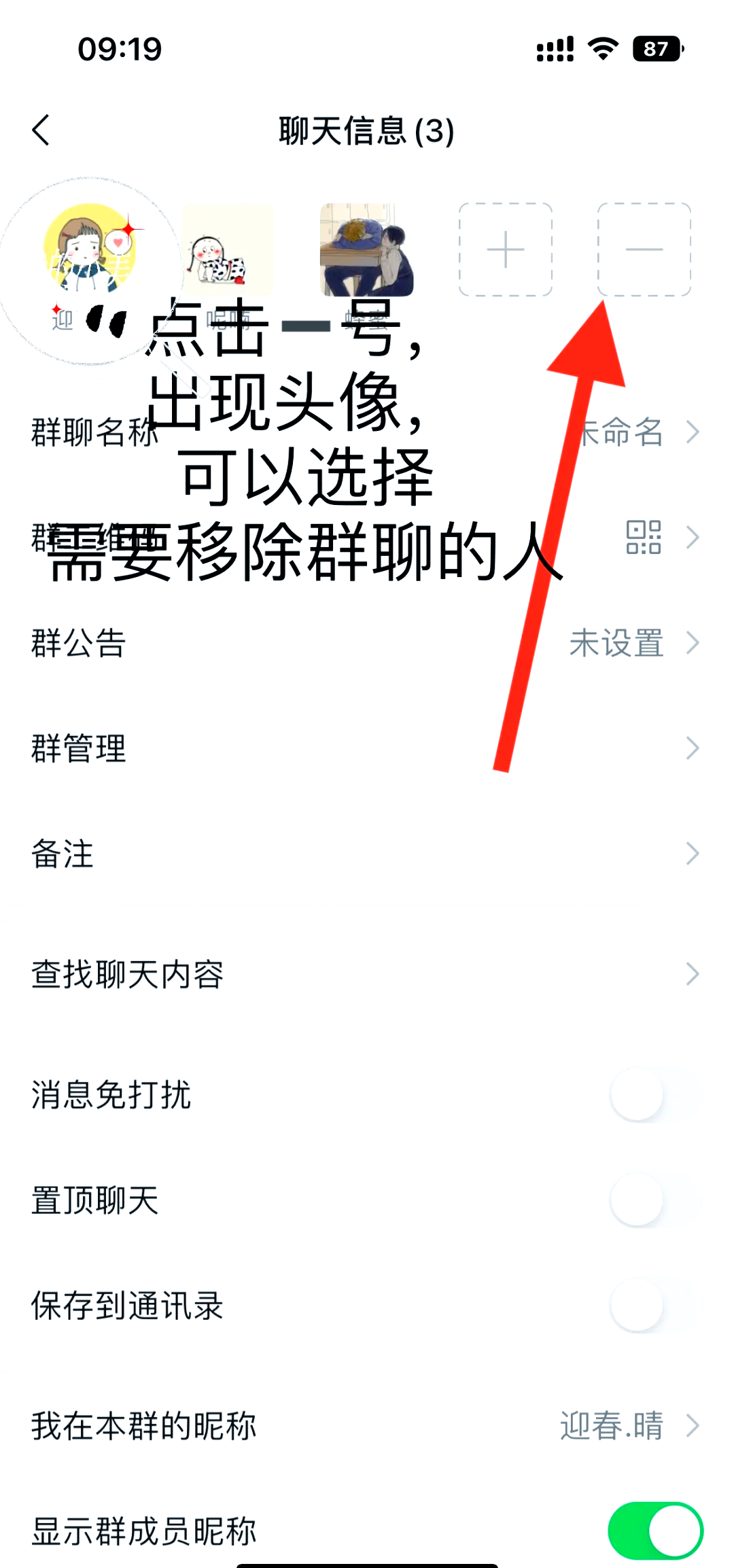The image size is (734, 1568).
Task: Open the 备注 row
Action: click(367, 854)
